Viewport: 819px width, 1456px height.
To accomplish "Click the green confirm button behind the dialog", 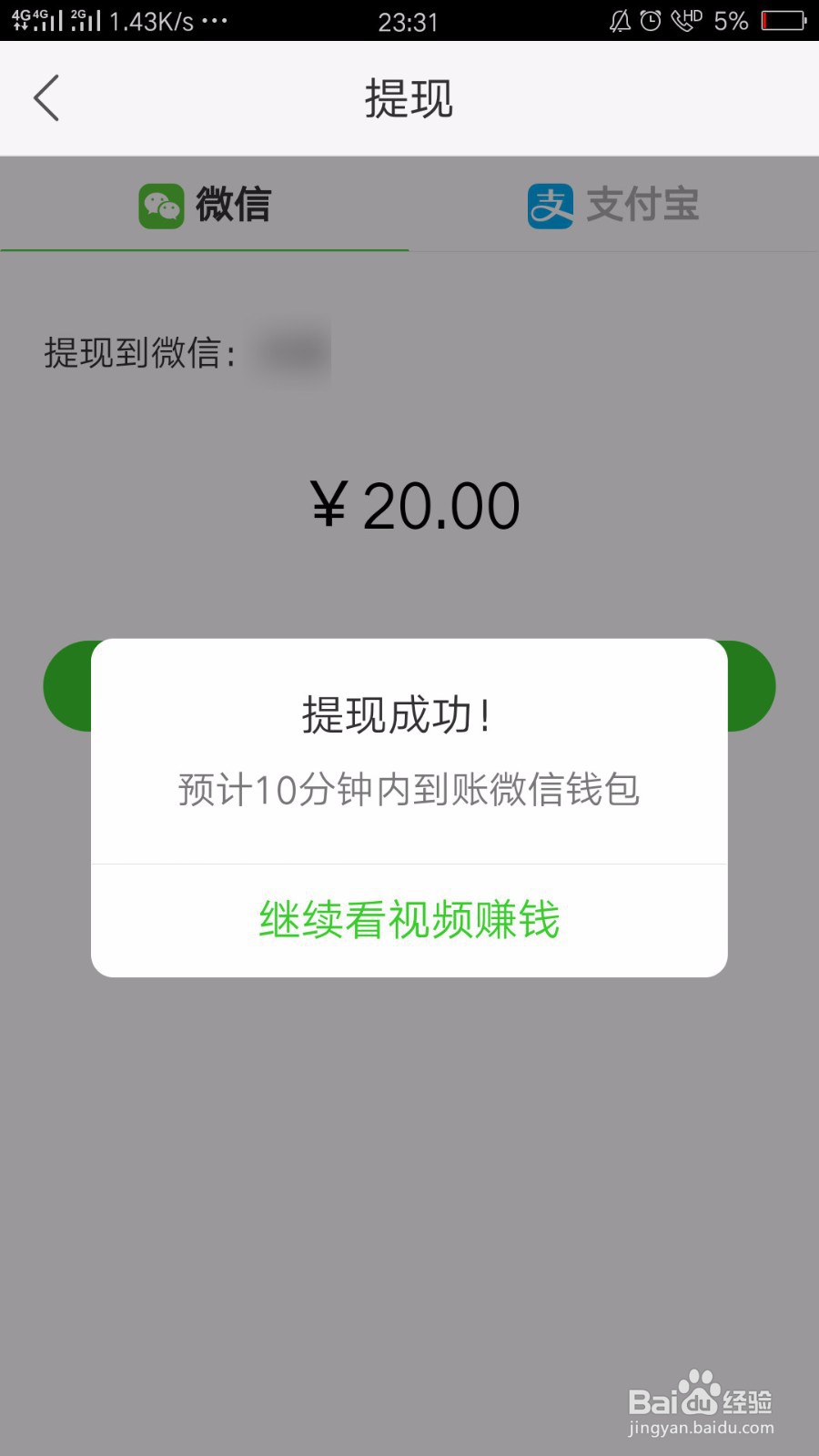I will (x=64, y=687).
